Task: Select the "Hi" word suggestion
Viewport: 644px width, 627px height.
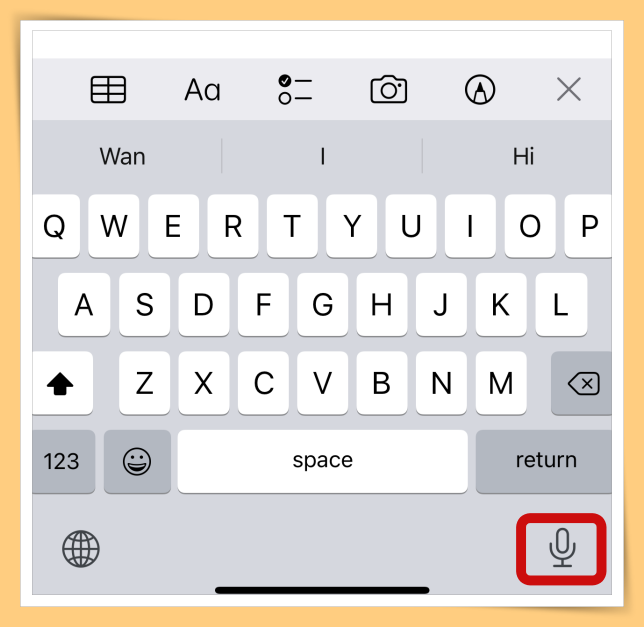Action: pos(523,156)
